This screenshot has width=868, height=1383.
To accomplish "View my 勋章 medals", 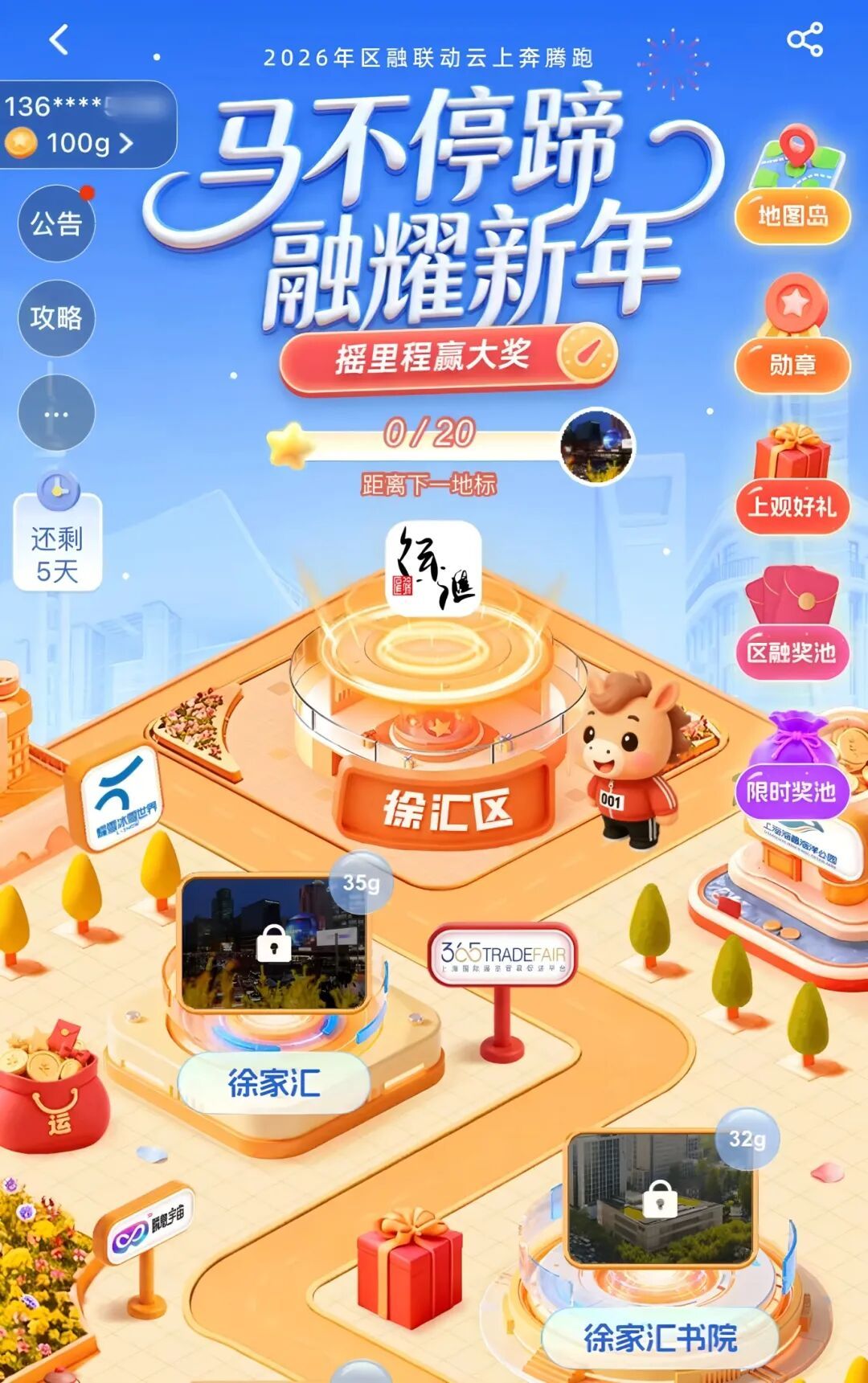I will [792, 363].
